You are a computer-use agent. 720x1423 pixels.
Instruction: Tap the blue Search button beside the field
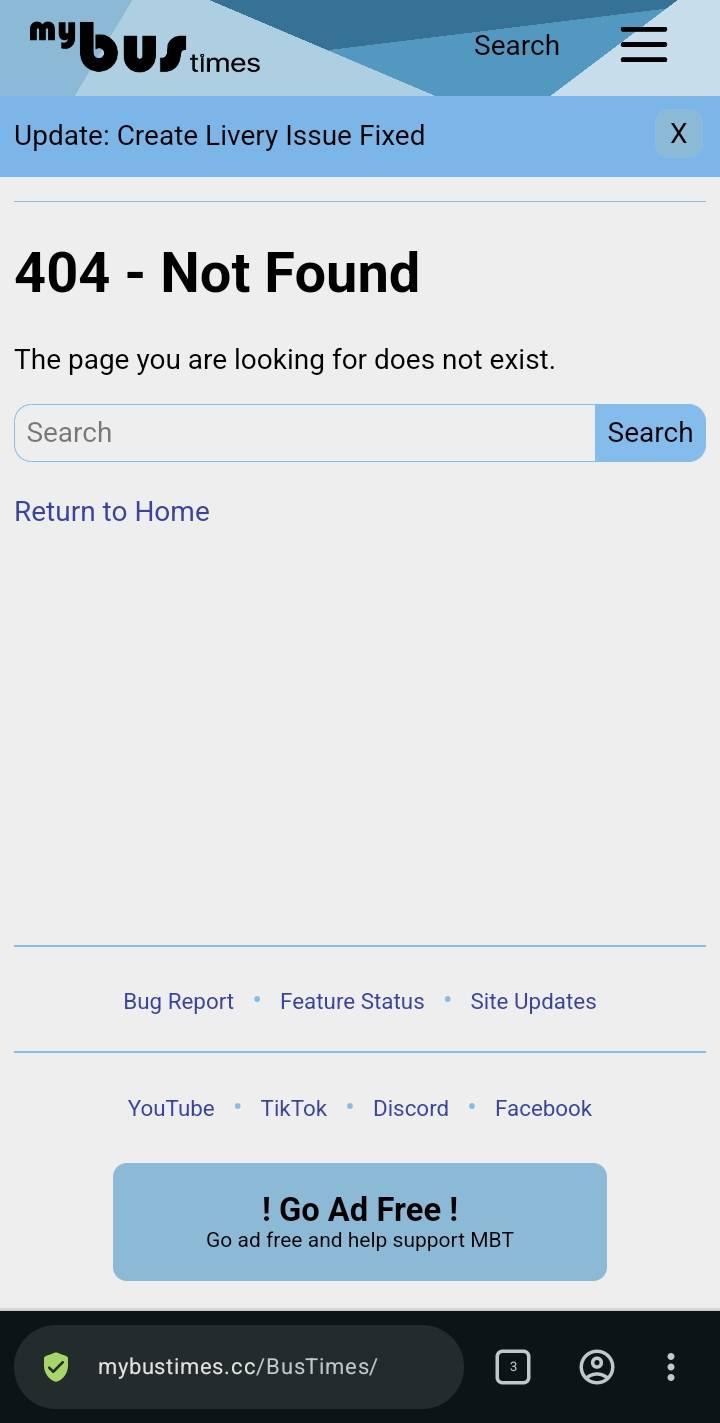[x=650, y=433]
